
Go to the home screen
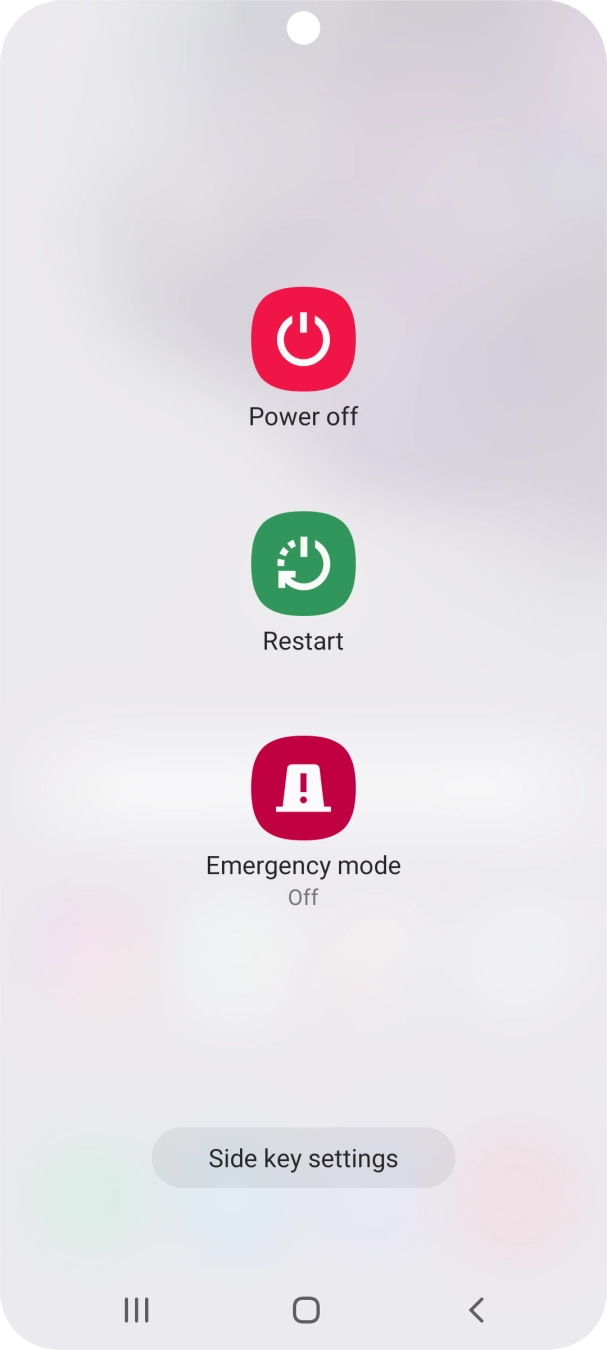coord(306,1310)
